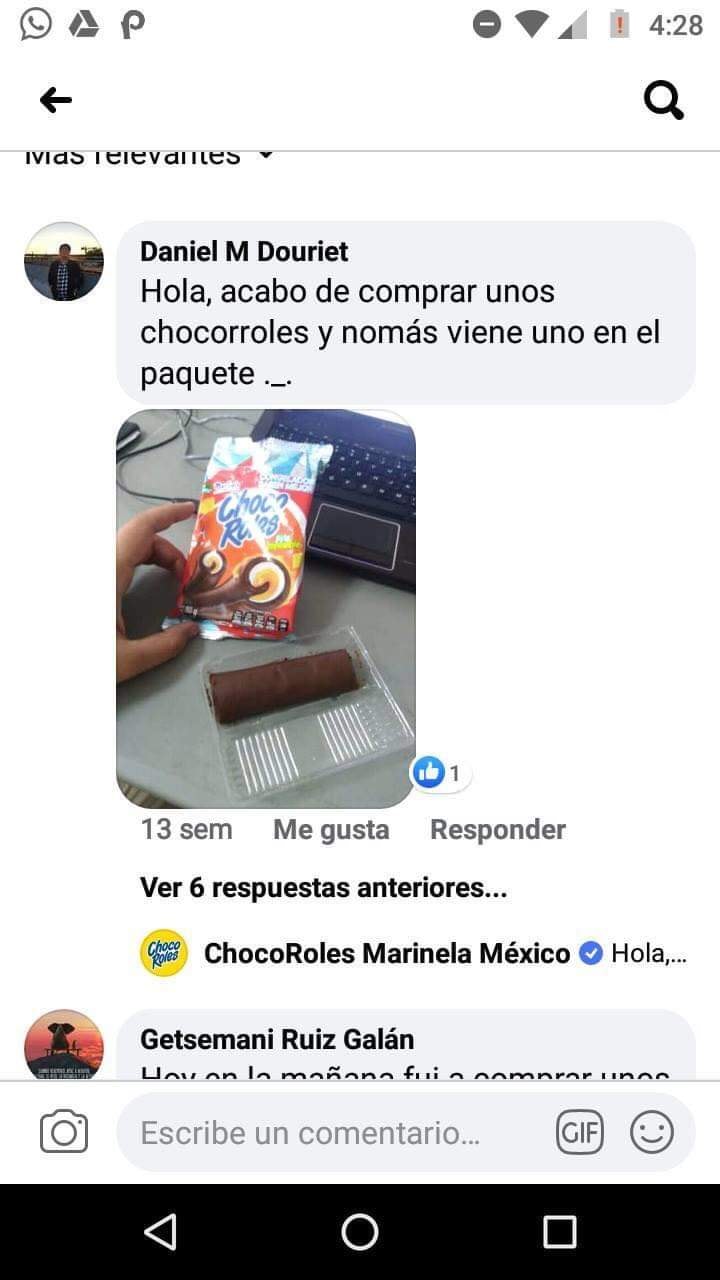Open the comment sorting dropdown arrow
Screen dimensions: 720x1280
[x=265, y=156]
